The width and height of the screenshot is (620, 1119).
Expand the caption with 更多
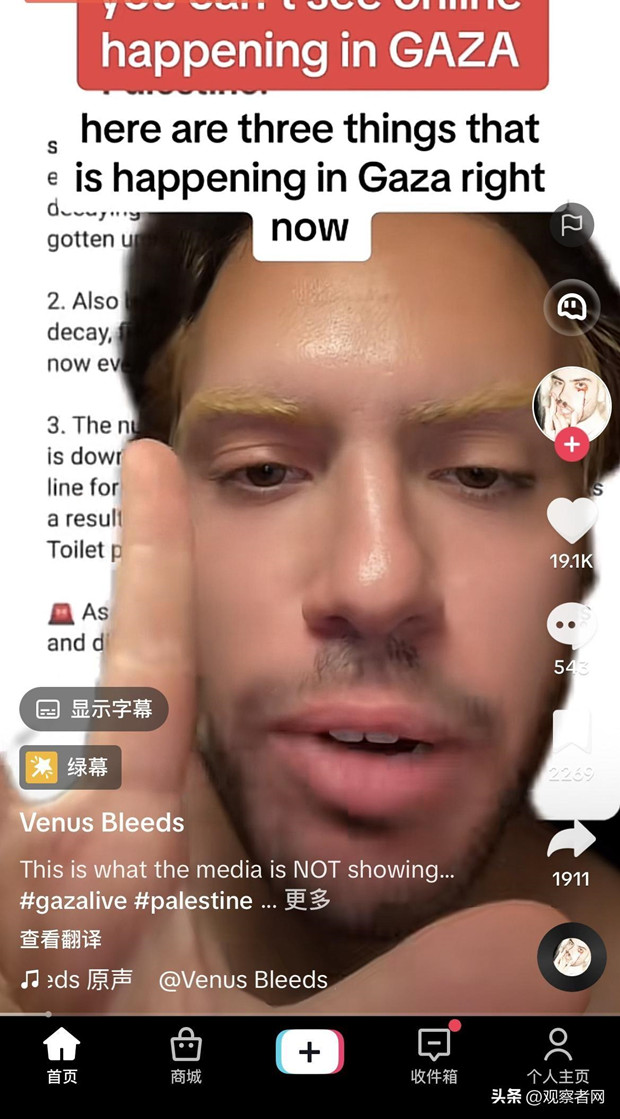[x=307, y=900]
